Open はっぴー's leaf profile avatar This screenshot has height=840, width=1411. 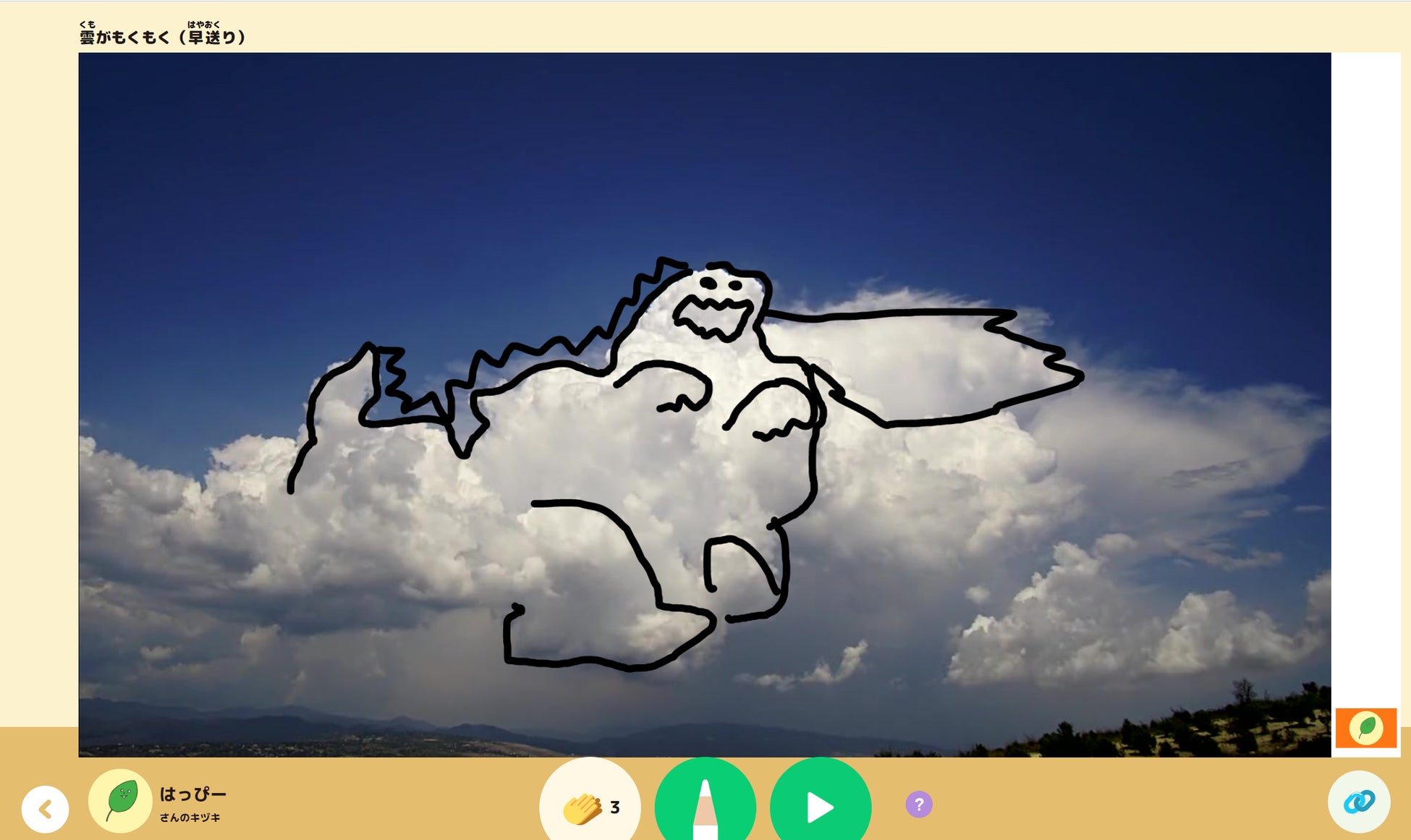point(120,801)
